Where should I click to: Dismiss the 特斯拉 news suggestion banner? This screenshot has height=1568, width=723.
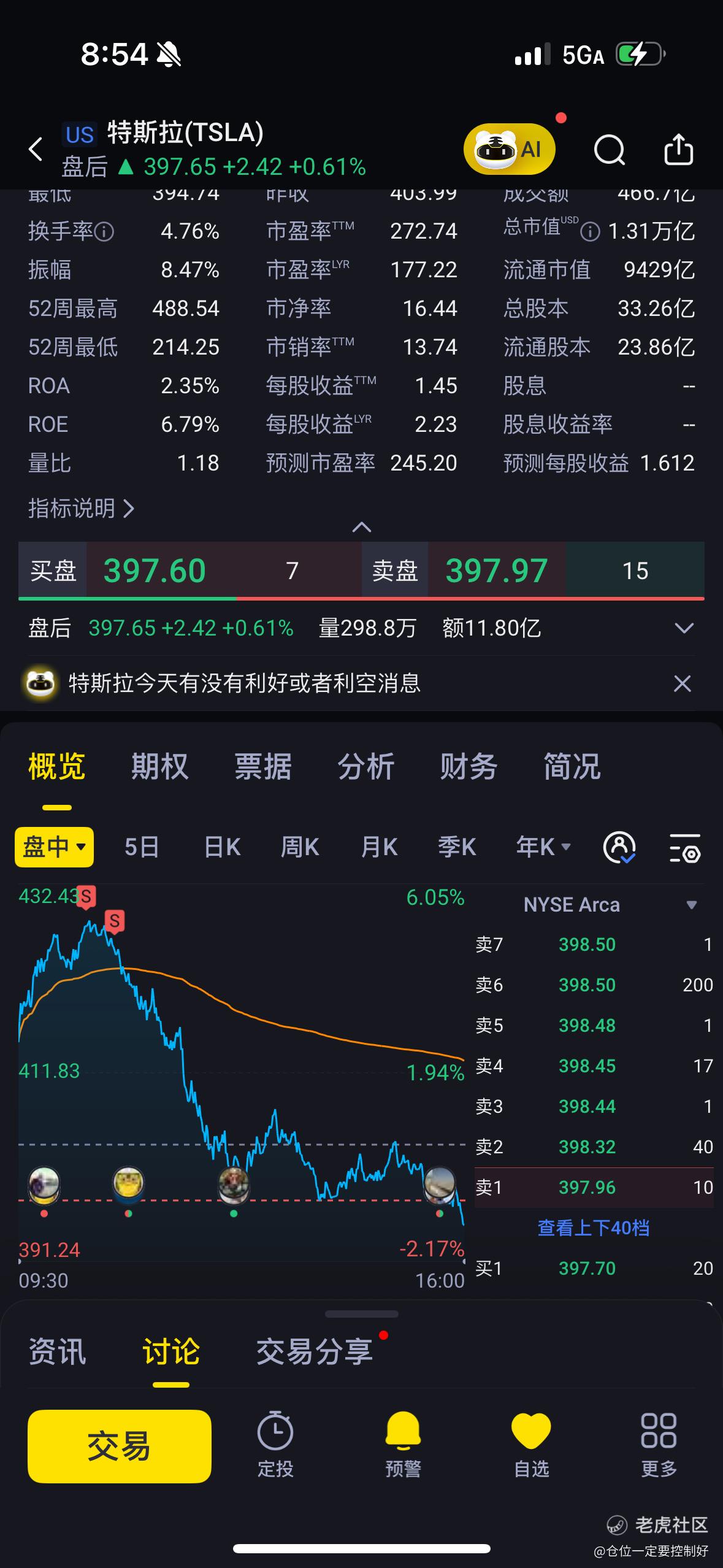click(x=682, y=683)
